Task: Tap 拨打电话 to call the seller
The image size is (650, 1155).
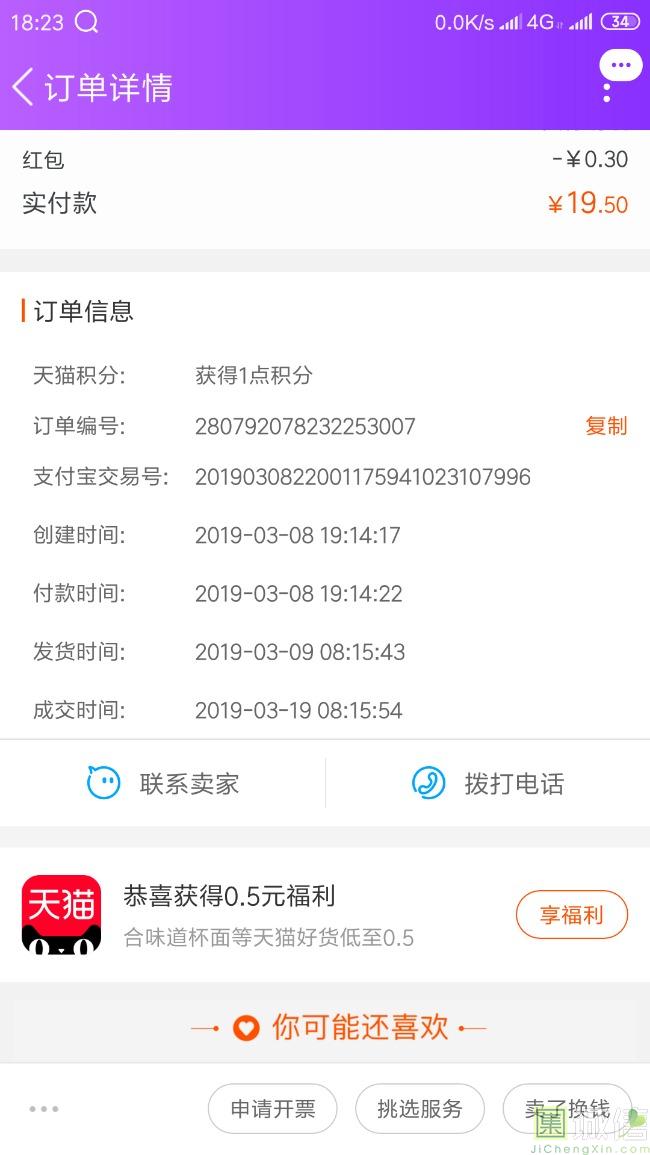Action: [488, 783]
